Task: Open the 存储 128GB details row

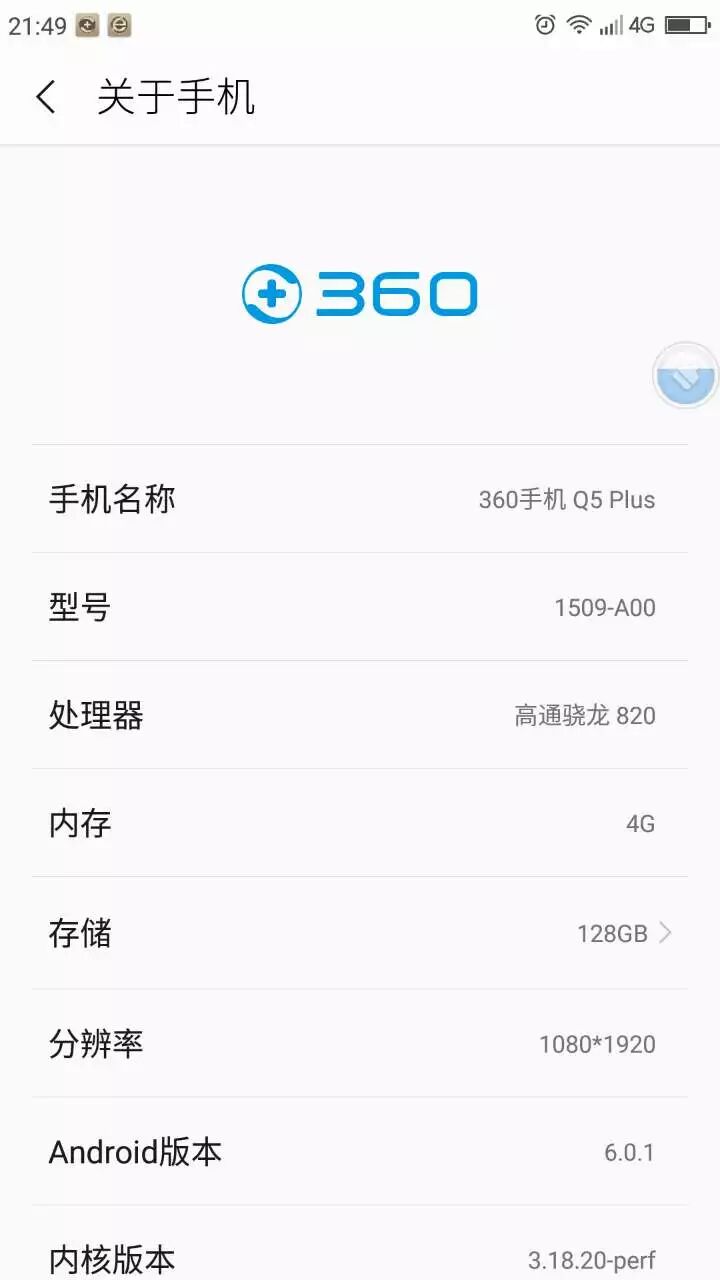Action: point(360,934)
